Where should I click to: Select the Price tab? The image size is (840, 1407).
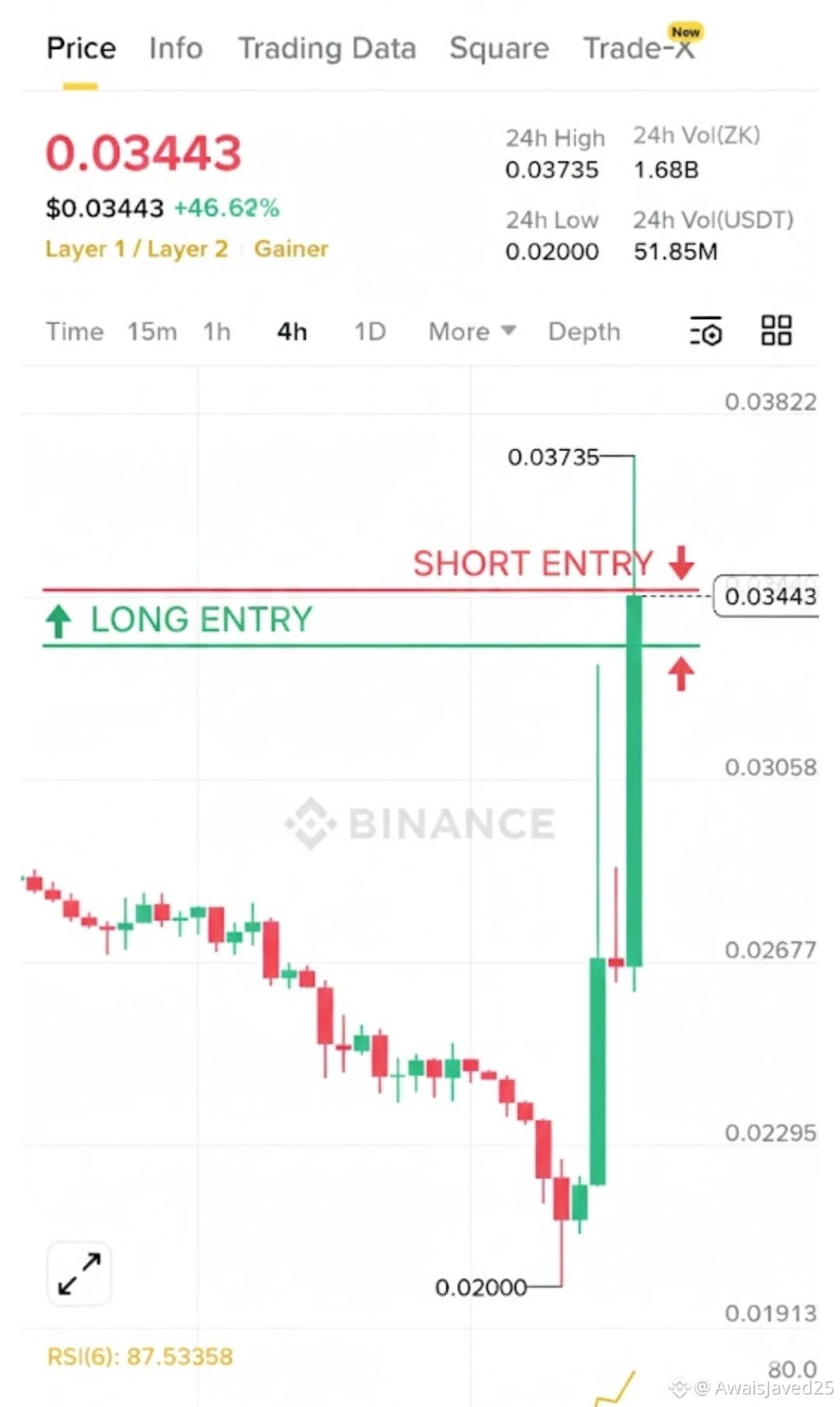point(81,48)
